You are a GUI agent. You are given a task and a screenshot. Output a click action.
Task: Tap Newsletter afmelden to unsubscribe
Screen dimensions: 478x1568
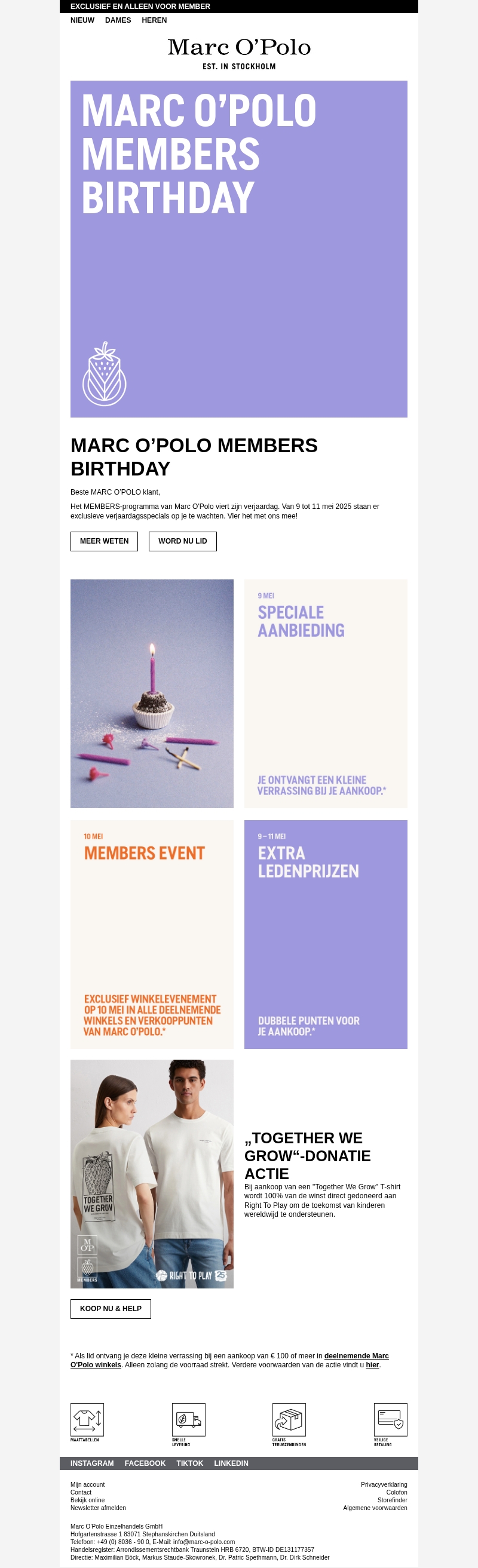click(x=98, y=1508)
